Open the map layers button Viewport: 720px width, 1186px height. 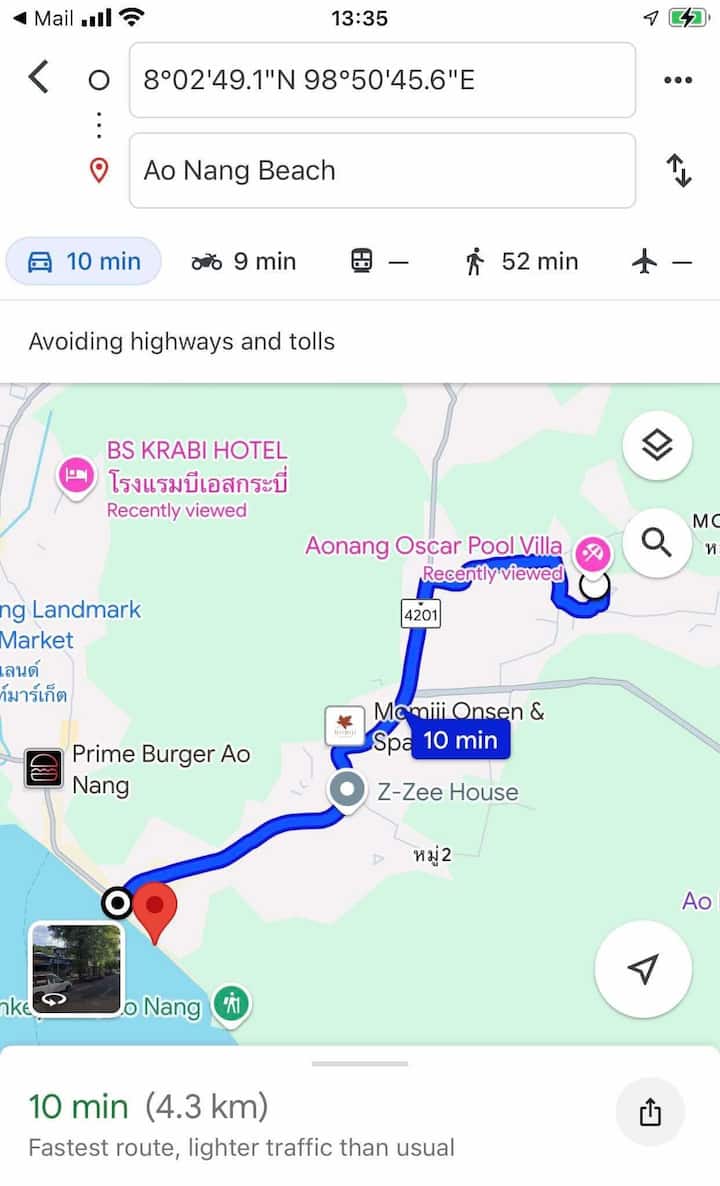(x=657, y=447)
